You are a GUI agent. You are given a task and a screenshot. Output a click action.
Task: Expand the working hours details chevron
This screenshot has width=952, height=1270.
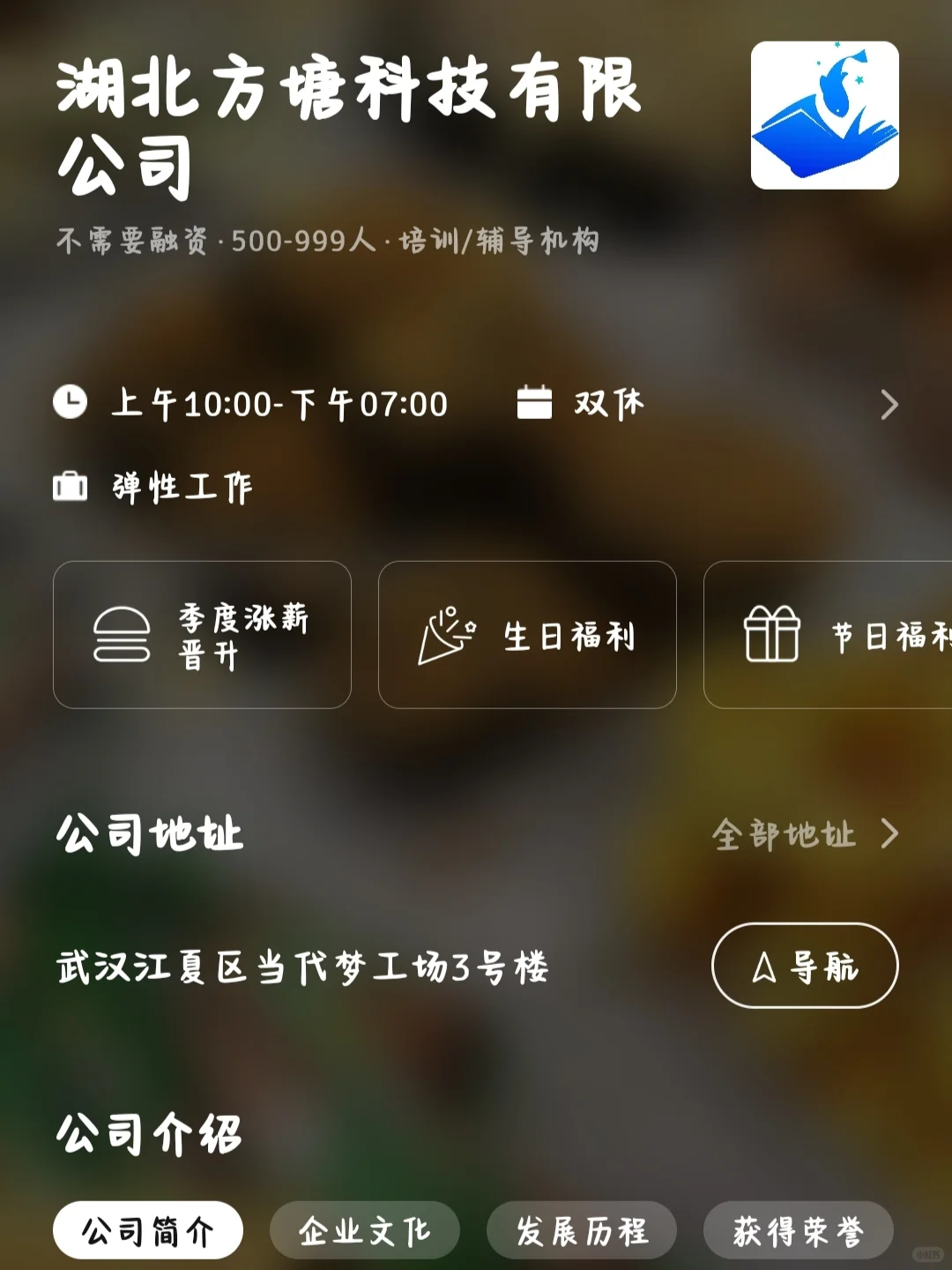click(x=889, y=405)
